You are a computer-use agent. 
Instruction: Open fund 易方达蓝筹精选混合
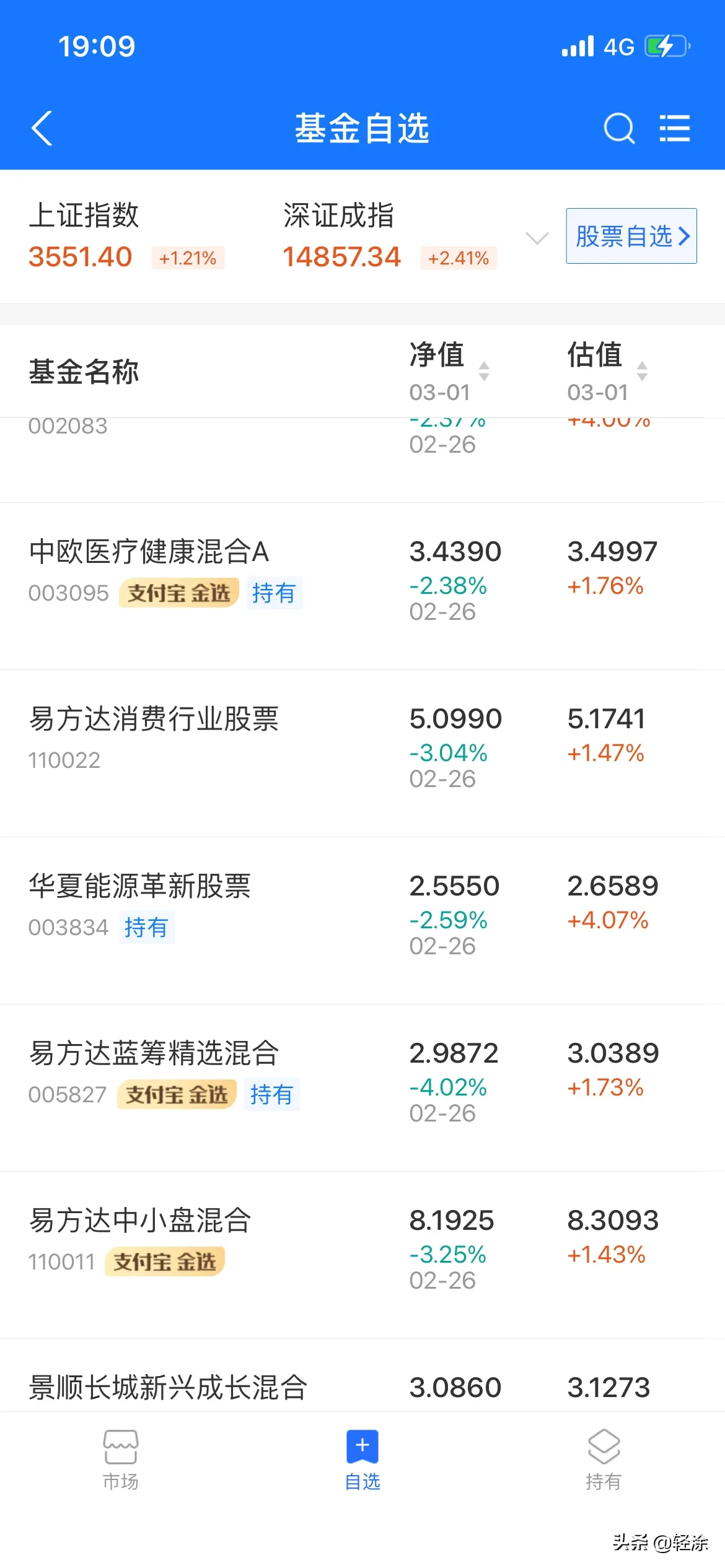click(154, 1053)
